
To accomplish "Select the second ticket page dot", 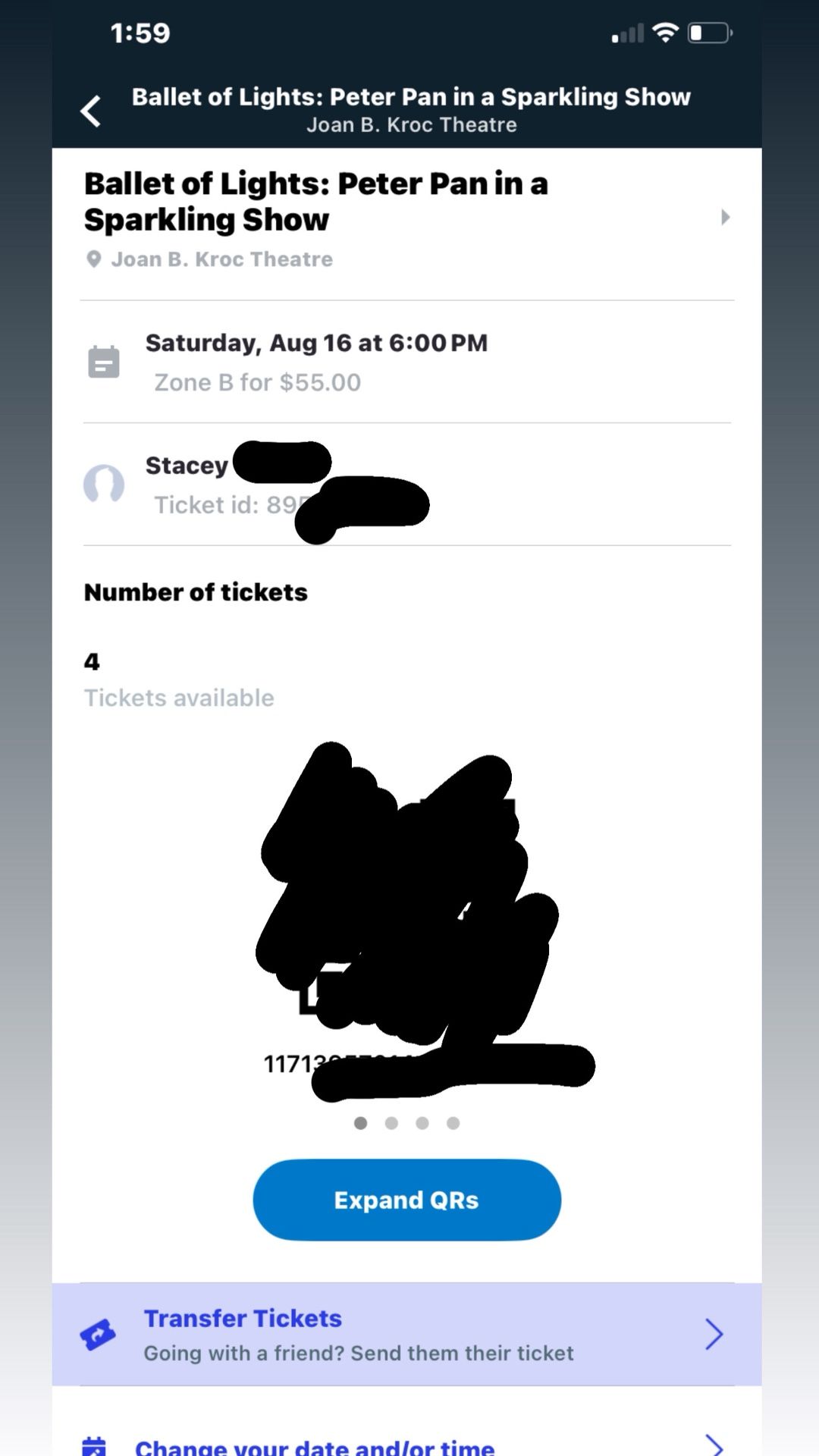I will pos(391,1123).
